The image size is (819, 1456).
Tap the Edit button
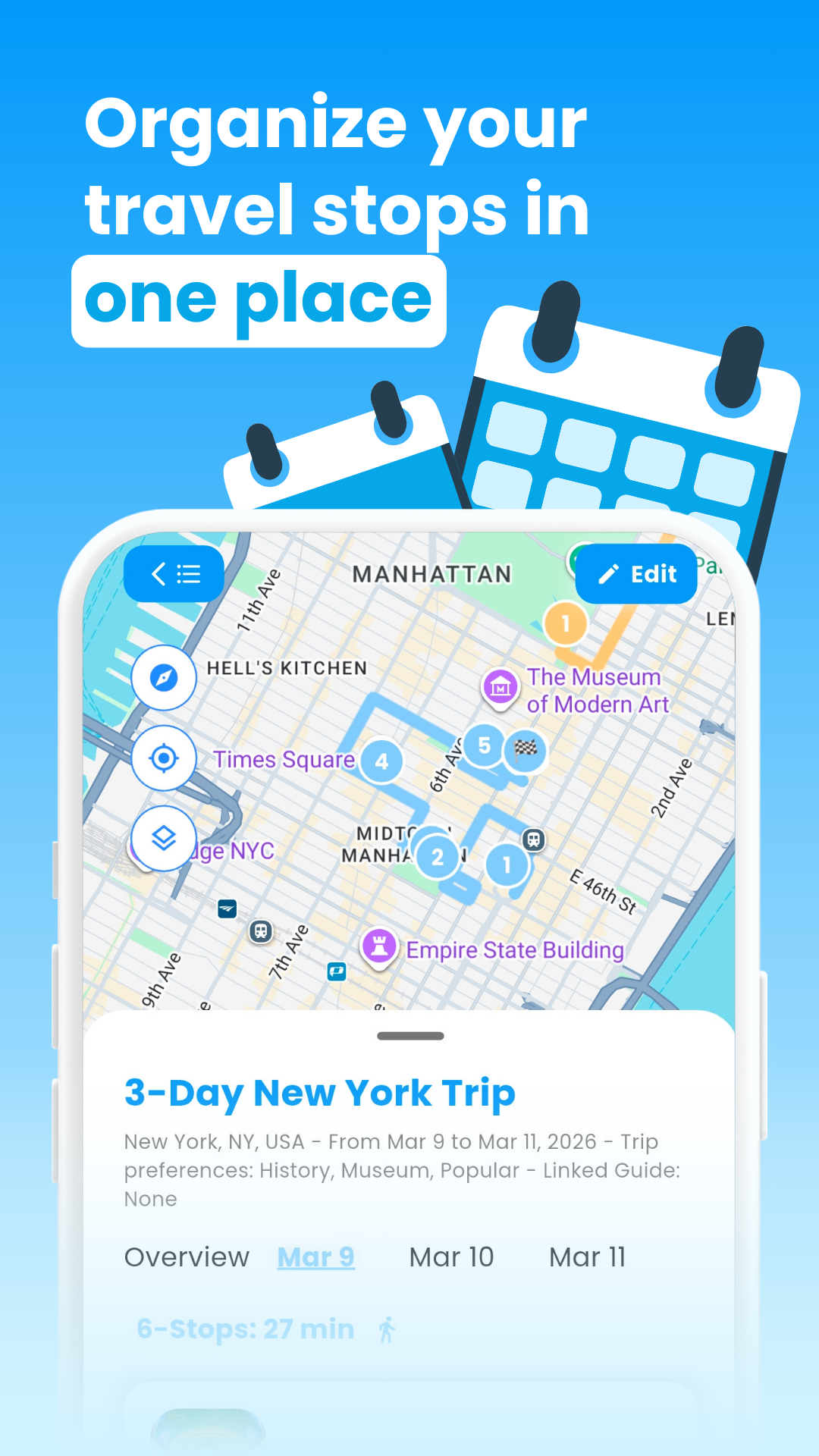pos(635,574)
